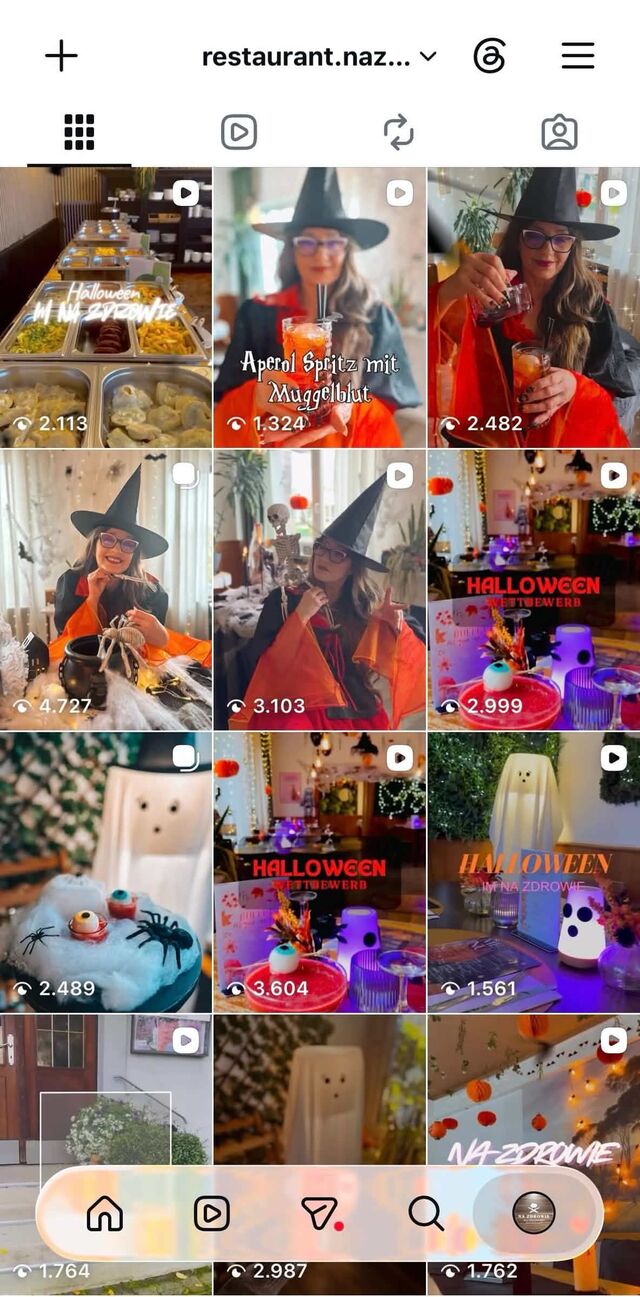Switch to the reposts tab
The image size is (640, 1297).
399,132
